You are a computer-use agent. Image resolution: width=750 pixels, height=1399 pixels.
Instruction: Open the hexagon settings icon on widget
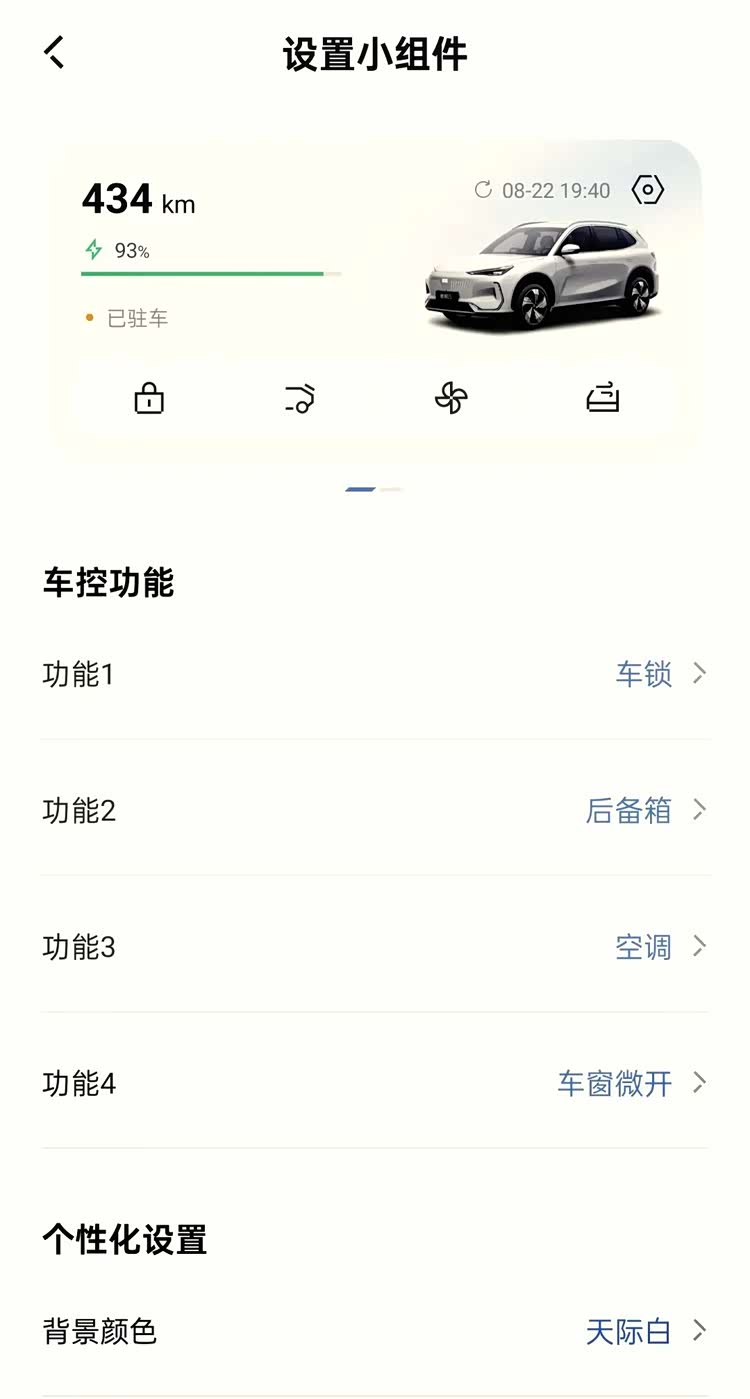point(648,190)
